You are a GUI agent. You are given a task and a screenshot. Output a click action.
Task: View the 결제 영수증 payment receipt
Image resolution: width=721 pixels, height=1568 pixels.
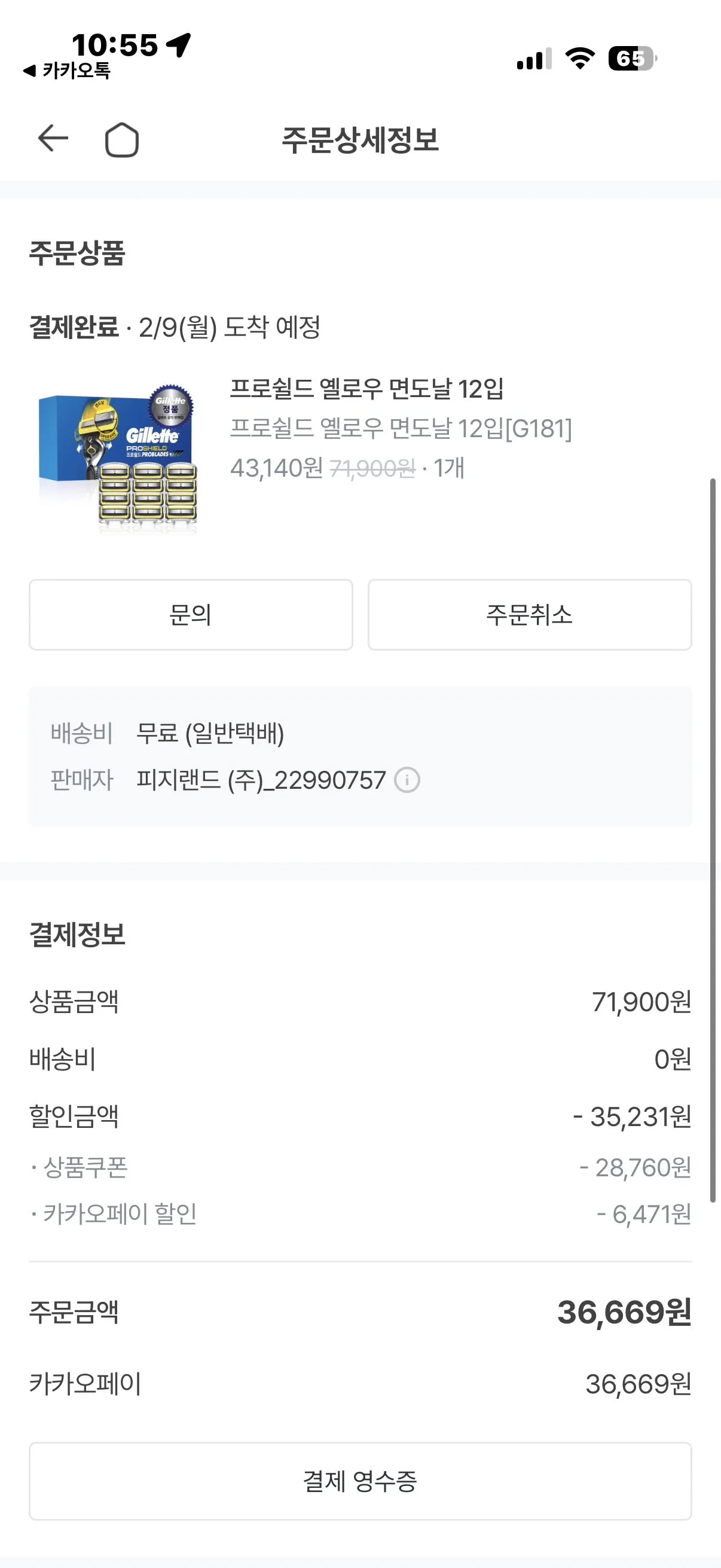pyautogui.click(x=360, y=1481)
